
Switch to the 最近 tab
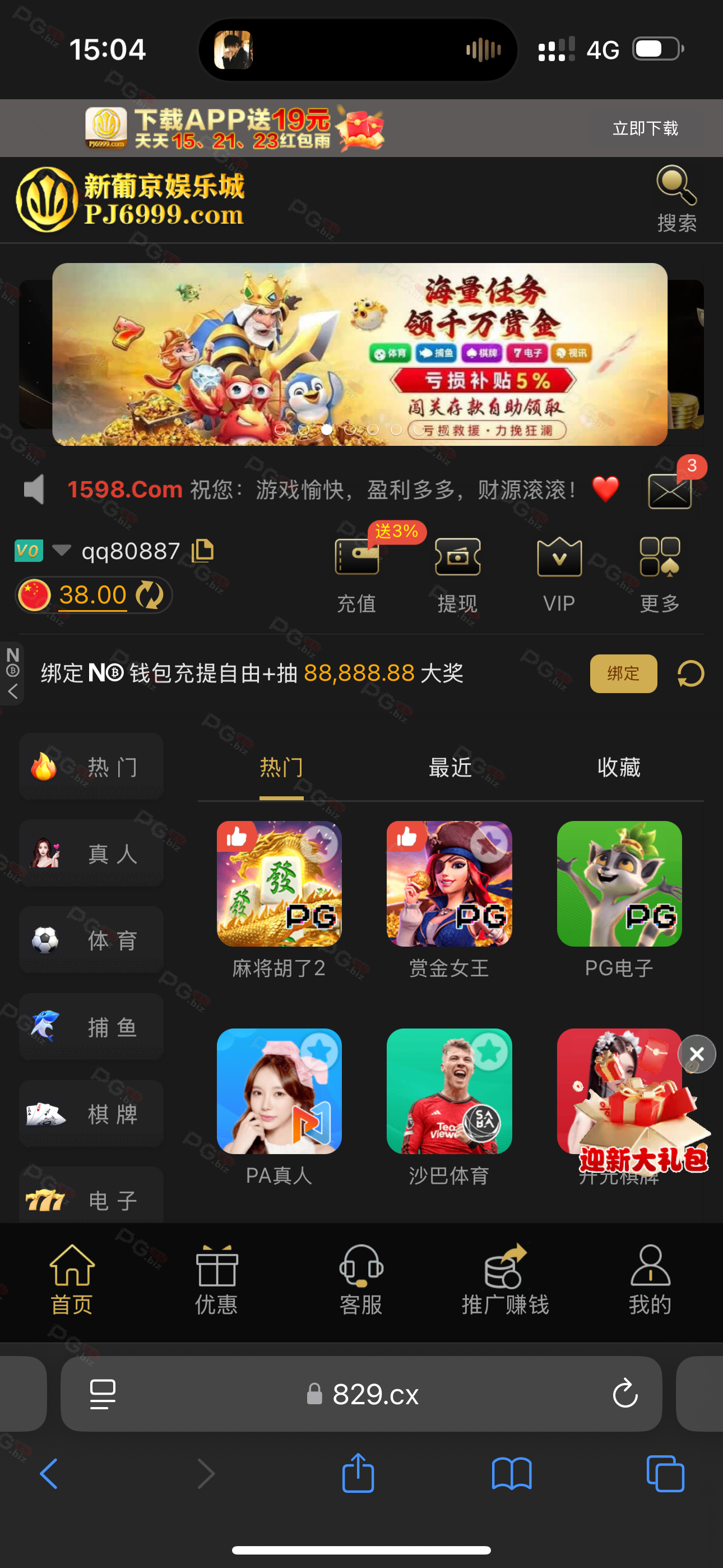(x=449, y=767)
